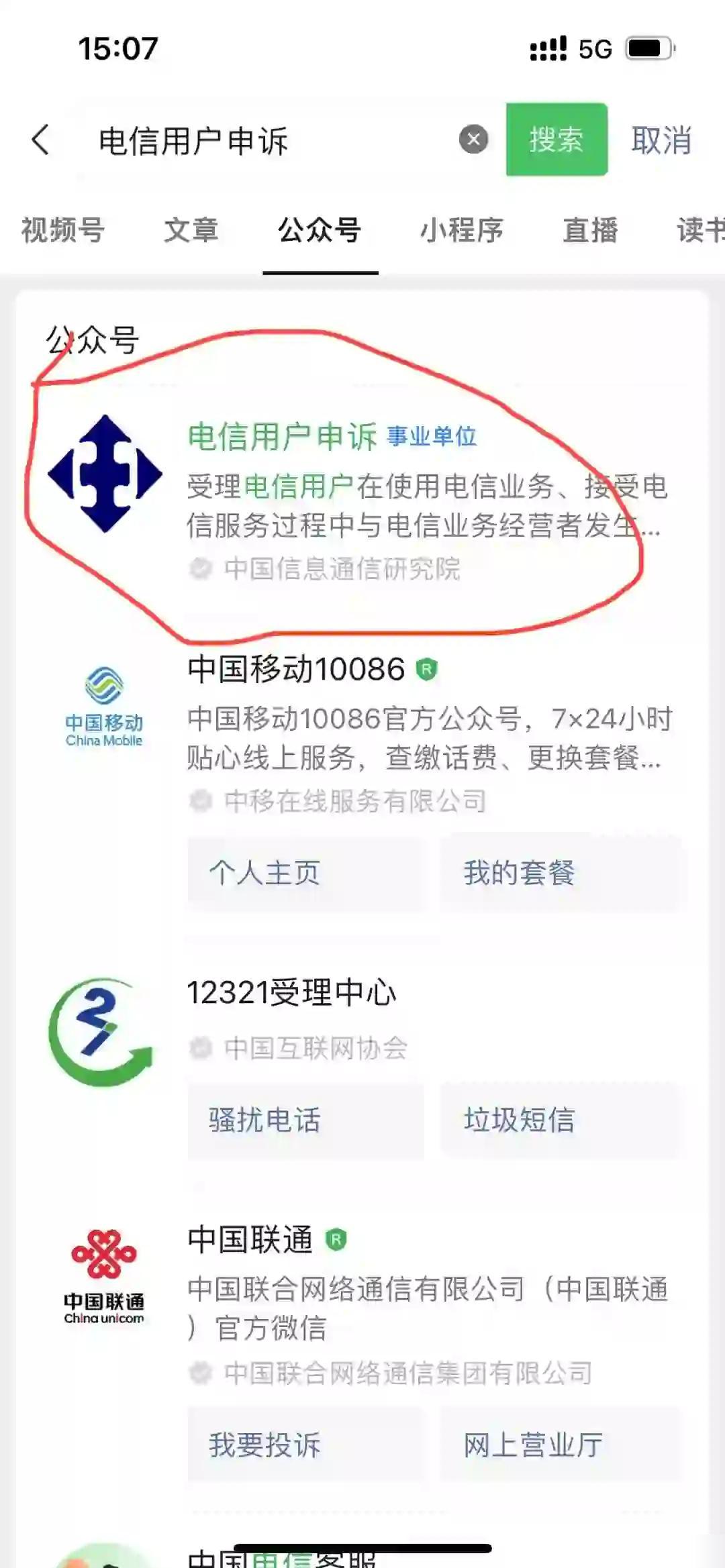Screen dimensions: 725x1568
Task: Tap the green 搜索 button
Action: (557, 140)
